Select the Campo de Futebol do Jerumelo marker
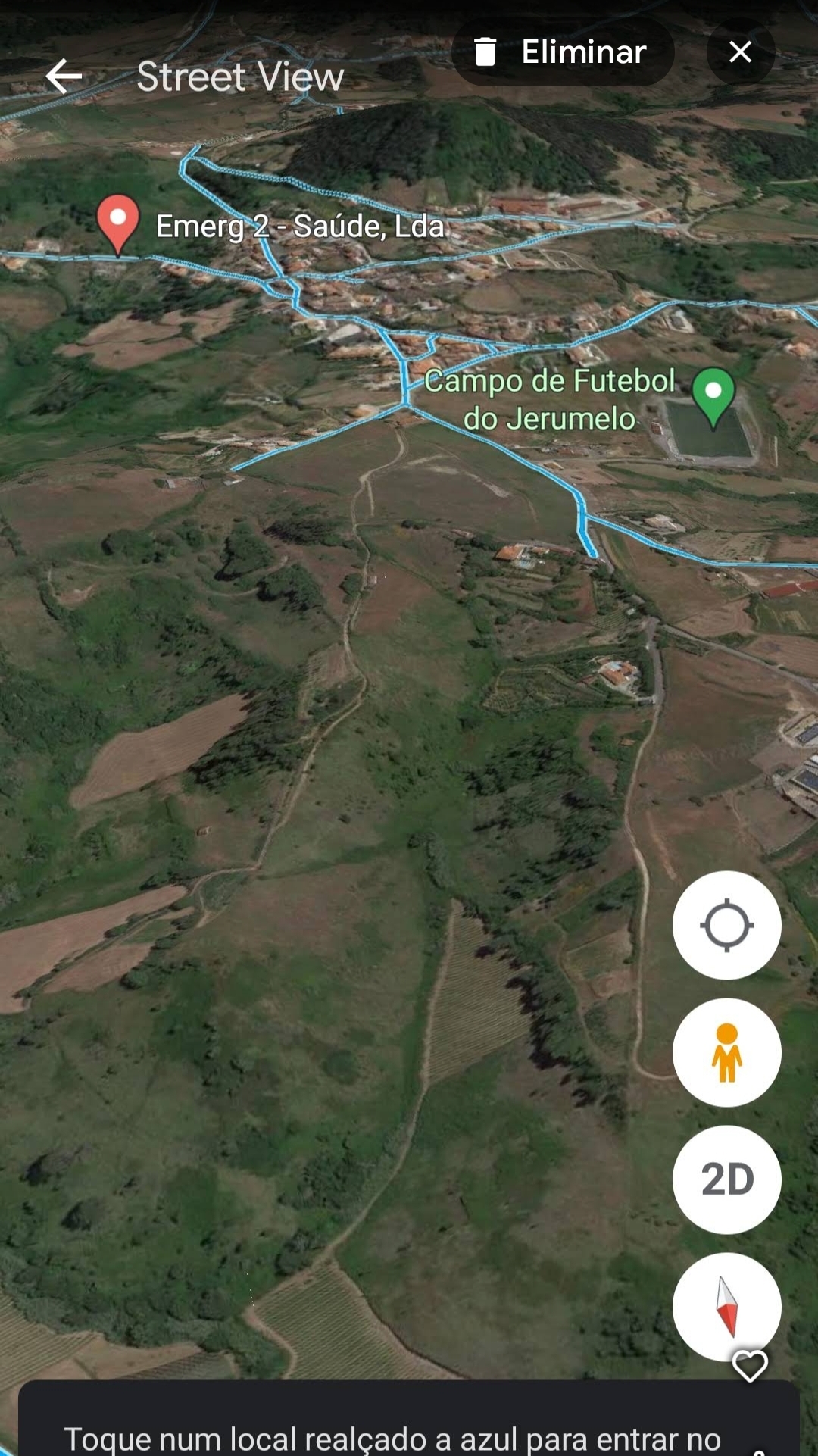Screen dimensions: 818x1456 tap(713, 395)
